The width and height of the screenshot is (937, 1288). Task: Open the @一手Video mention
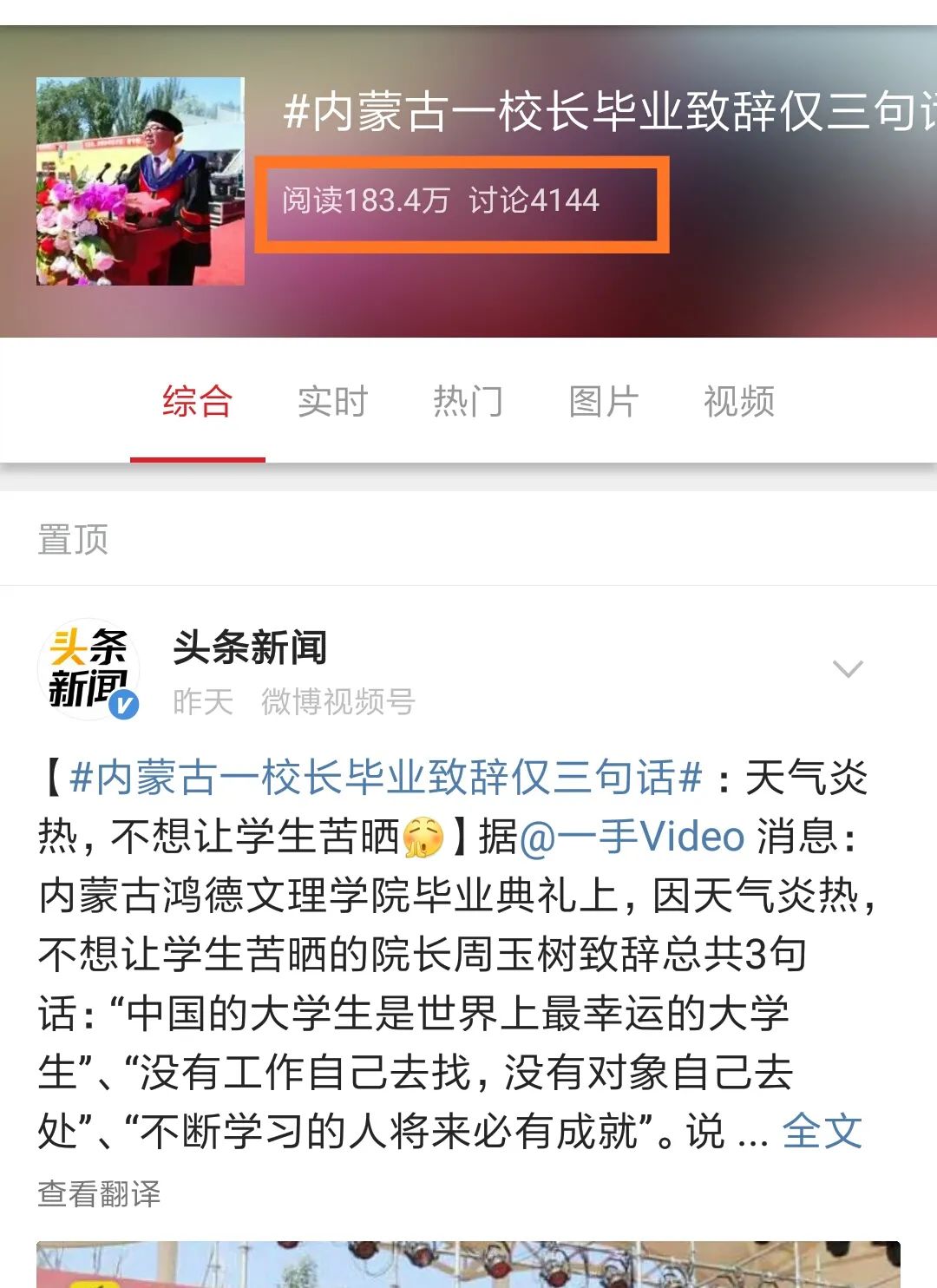tap(632, 837)
